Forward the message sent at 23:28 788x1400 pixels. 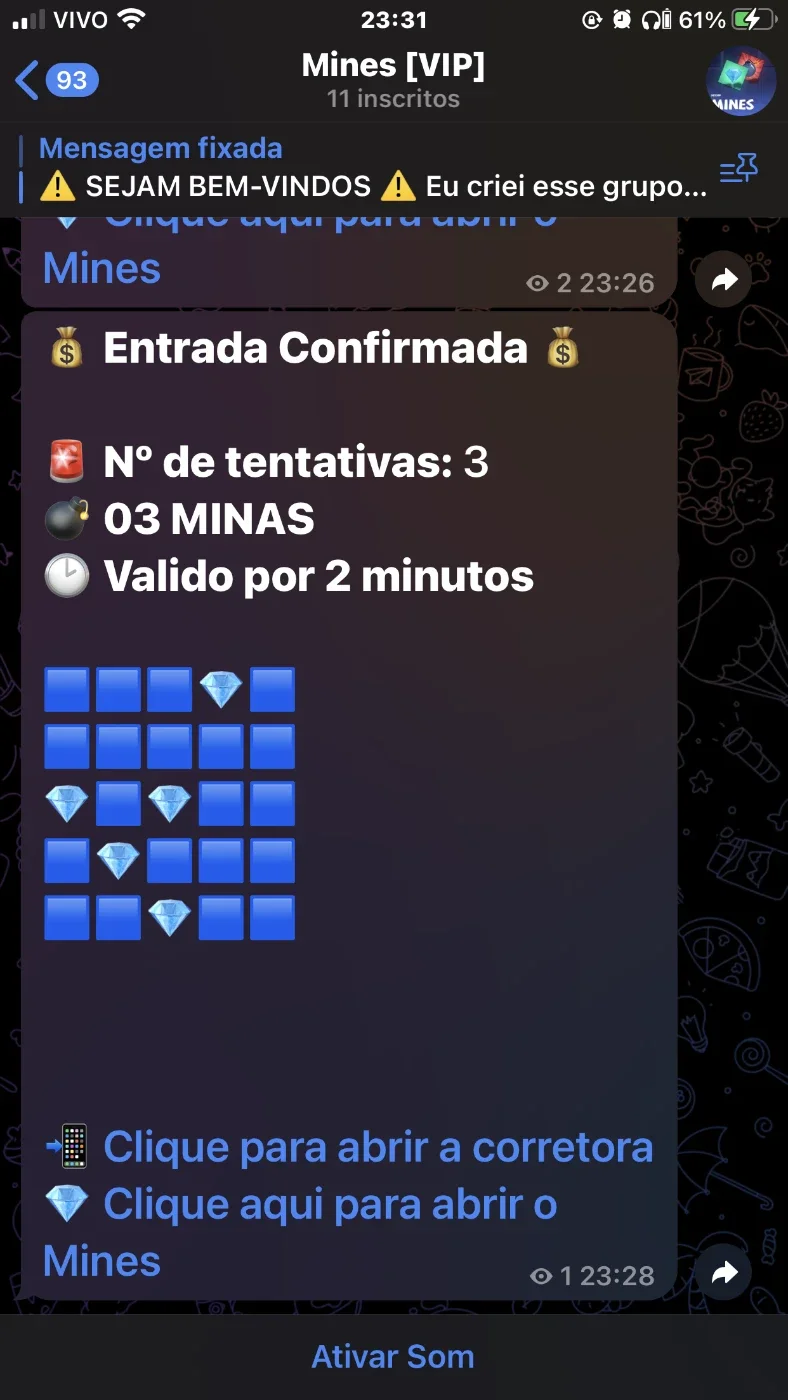click(x=724, y=1272)
